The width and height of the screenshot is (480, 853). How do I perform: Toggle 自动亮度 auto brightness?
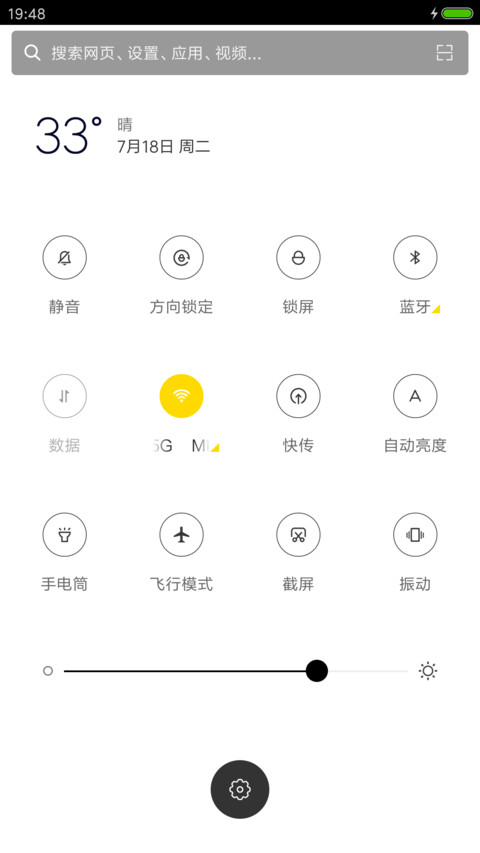tap(415, 396)
